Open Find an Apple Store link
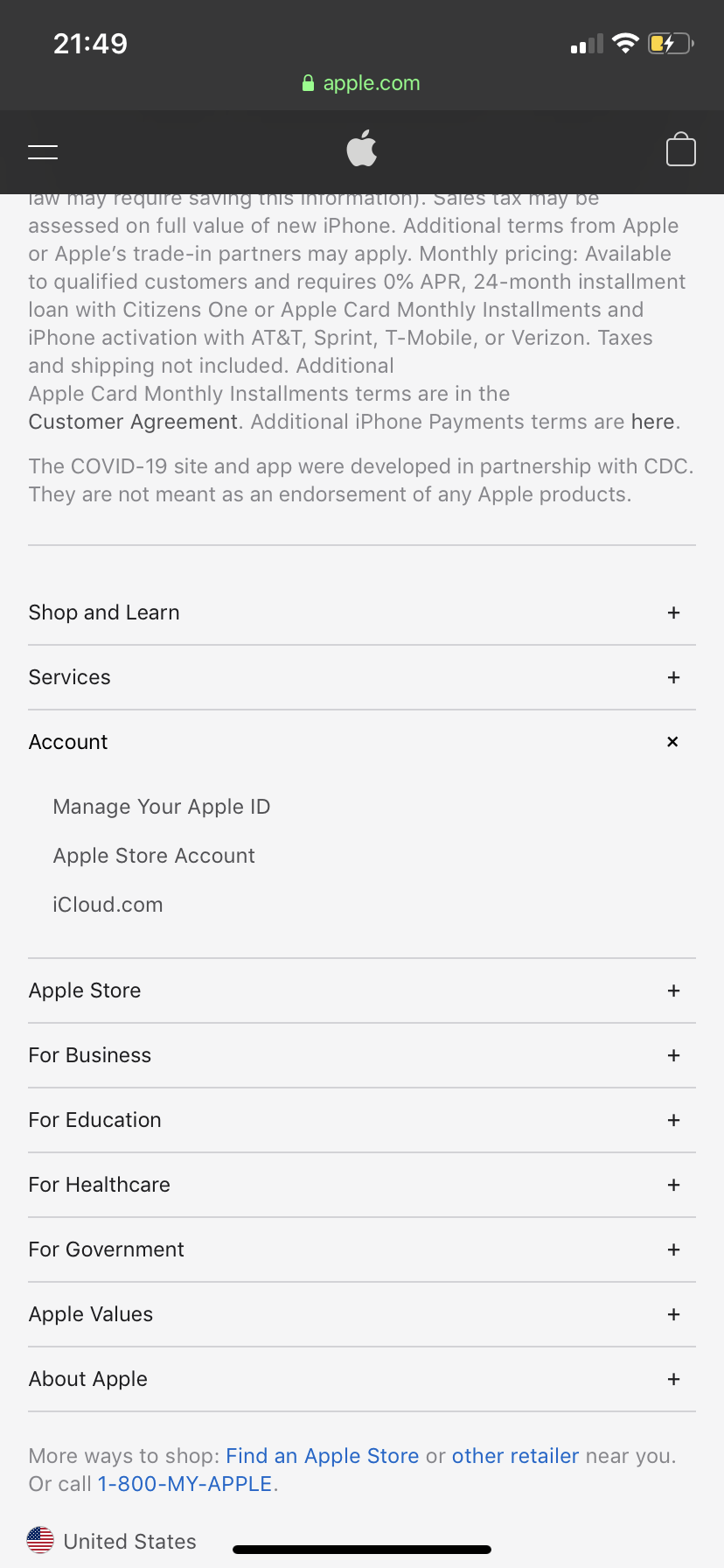724x1568 pixels. click(x=322, y=1456)
